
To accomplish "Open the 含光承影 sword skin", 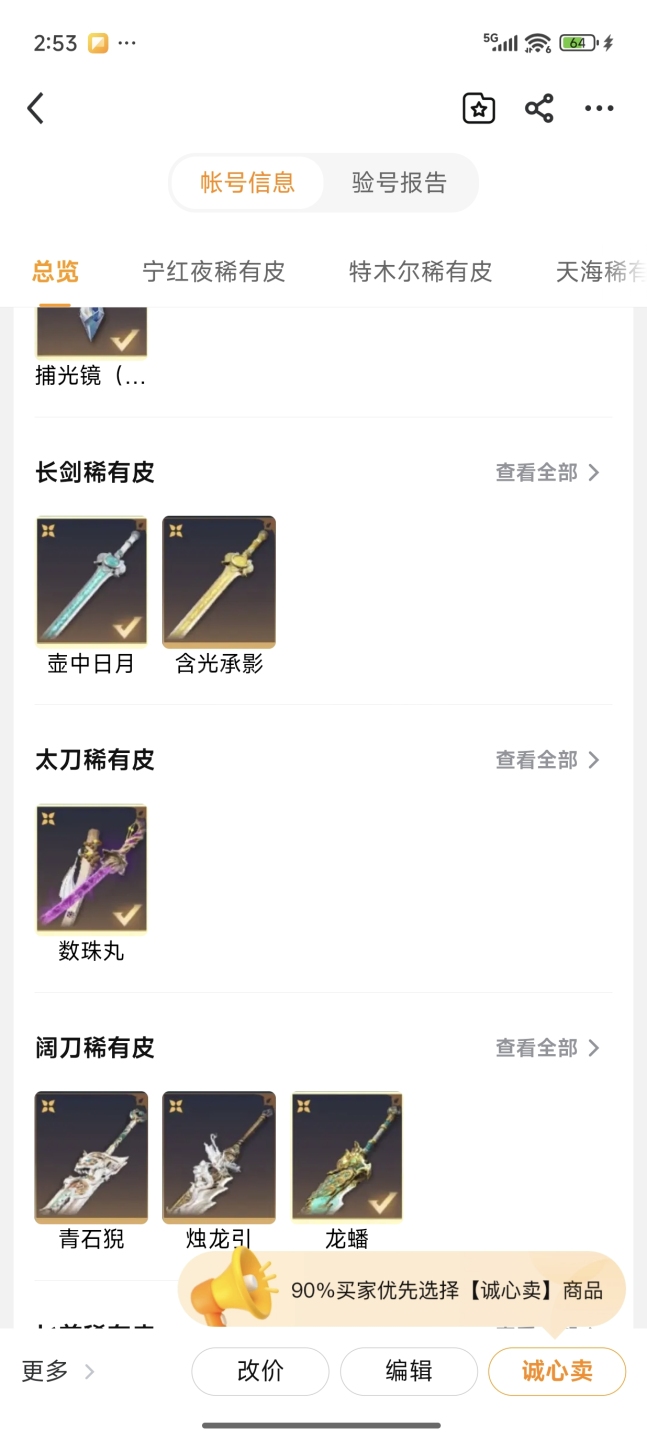I will 219,582.
